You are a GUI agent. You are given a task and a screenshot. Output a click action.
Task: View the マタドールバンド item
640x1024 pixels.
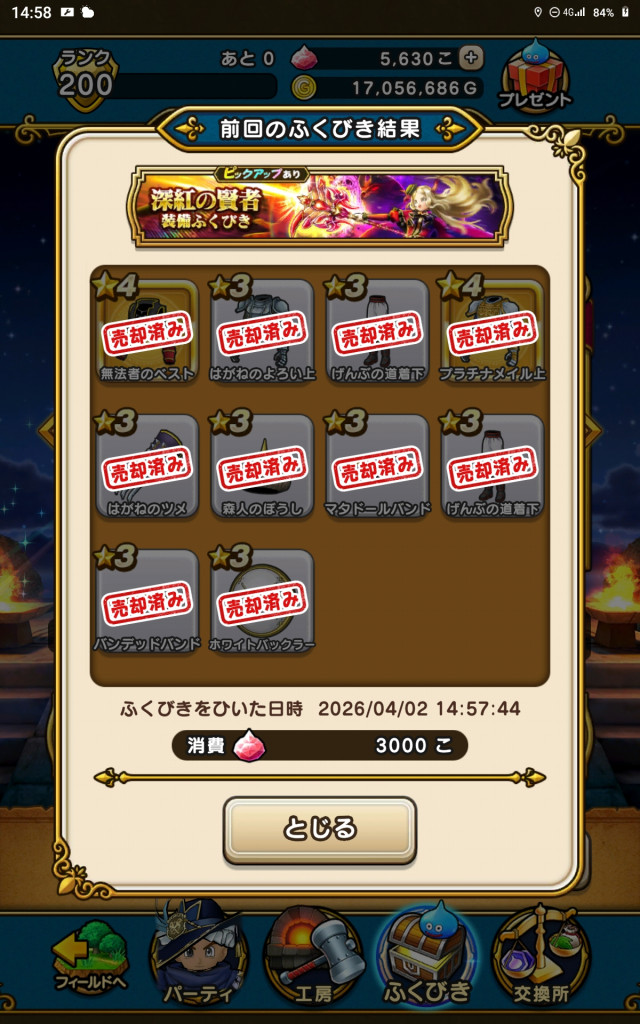pyautogui.click(x=377, y=464)
